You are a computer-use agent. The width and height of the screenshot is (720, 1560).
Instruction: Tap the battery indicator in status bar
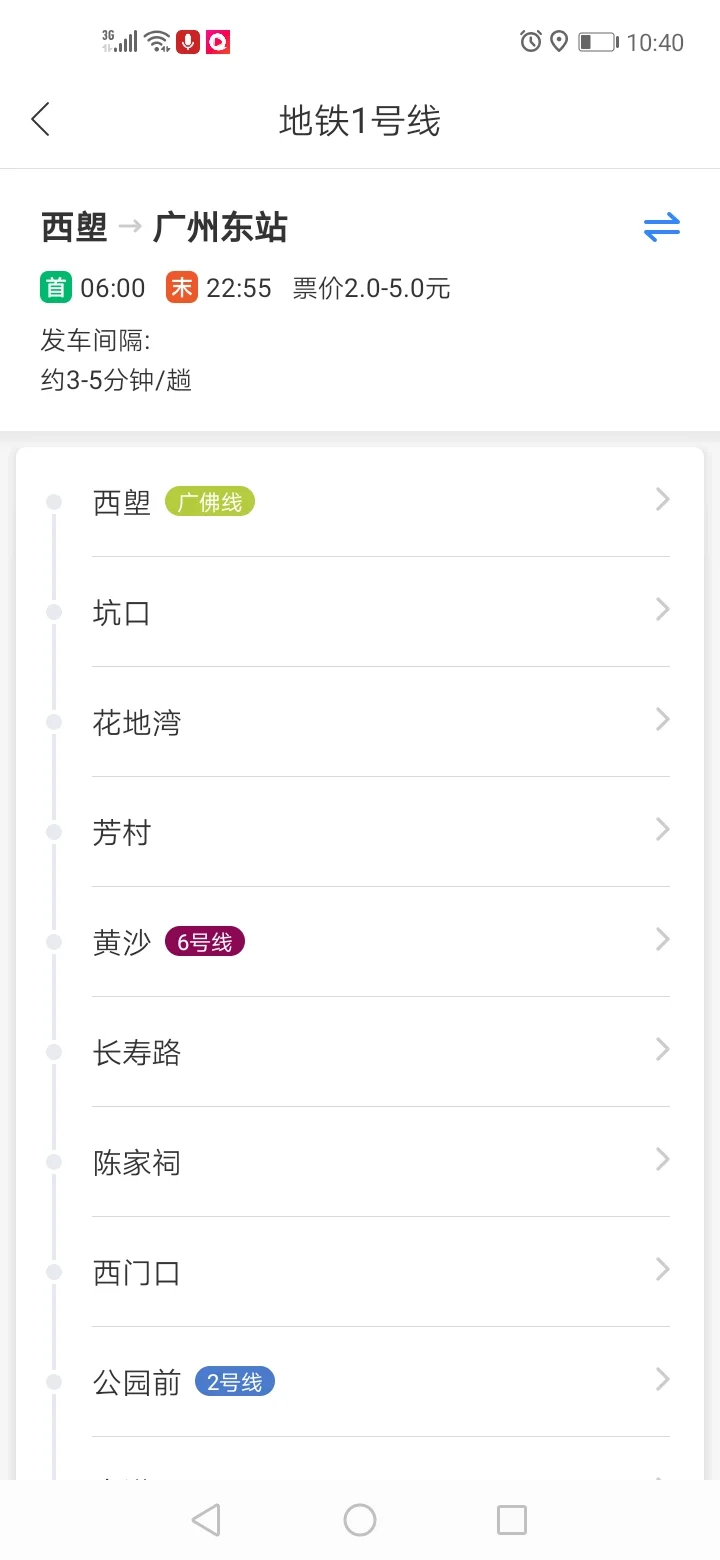[596, 41]
